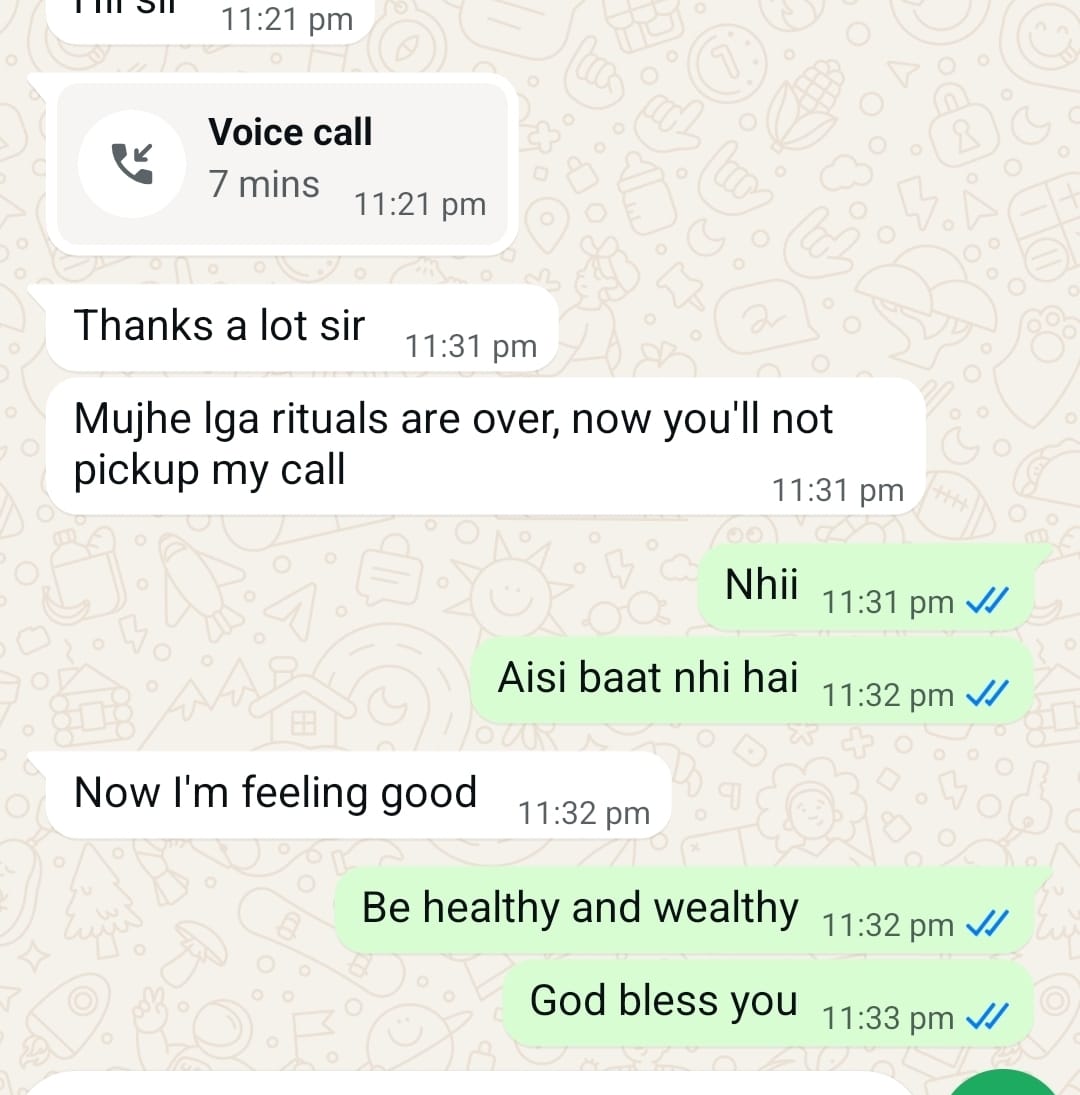The image size is (1080, 1095).
Task: Select the 'God bless you' sent message
Action: [x=663, y=999]
